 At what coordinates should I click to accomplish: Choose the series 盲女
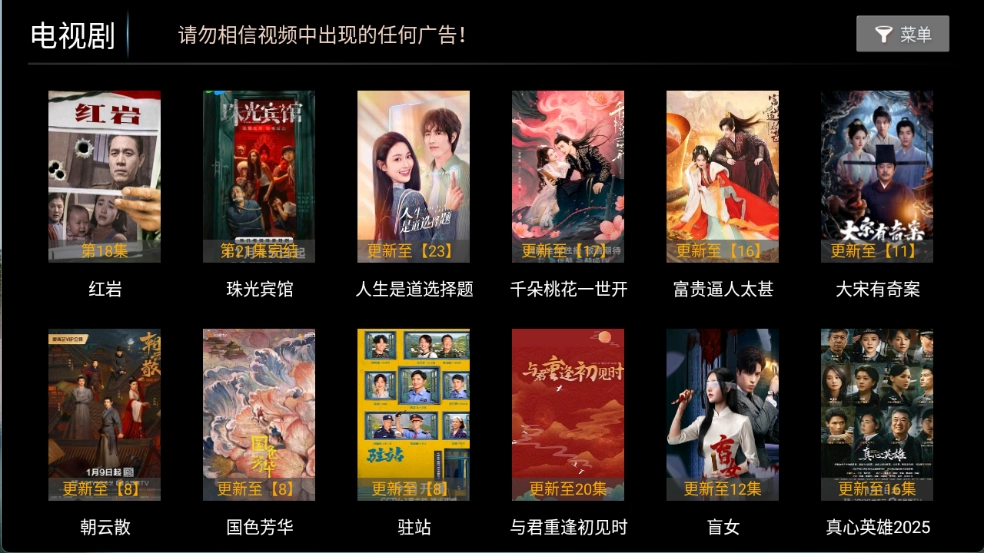tap(722, 415)
